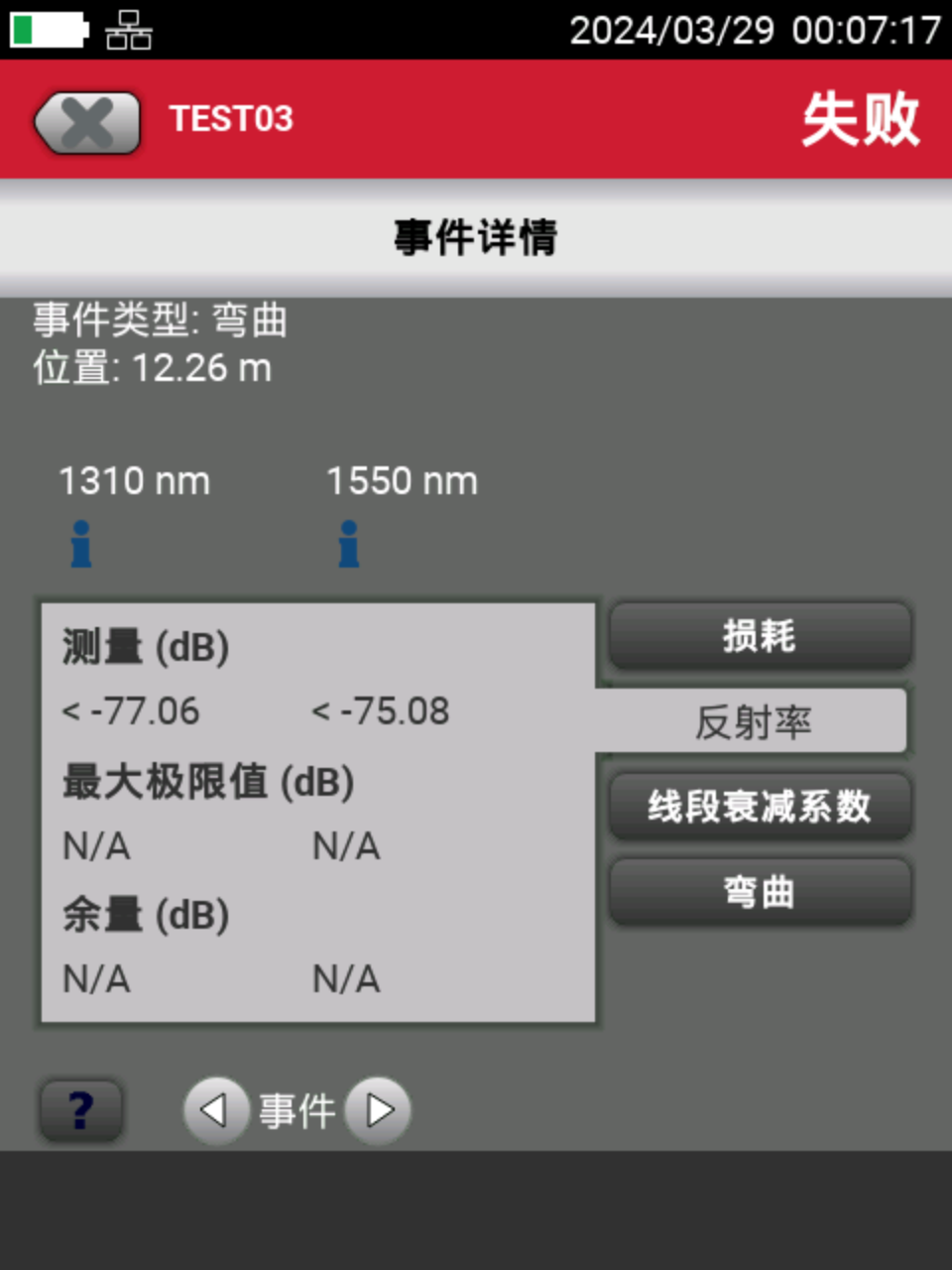Show the 线段衰减系数 tab
This screenshot has height=1270, width=952.
tap(760, 806)
